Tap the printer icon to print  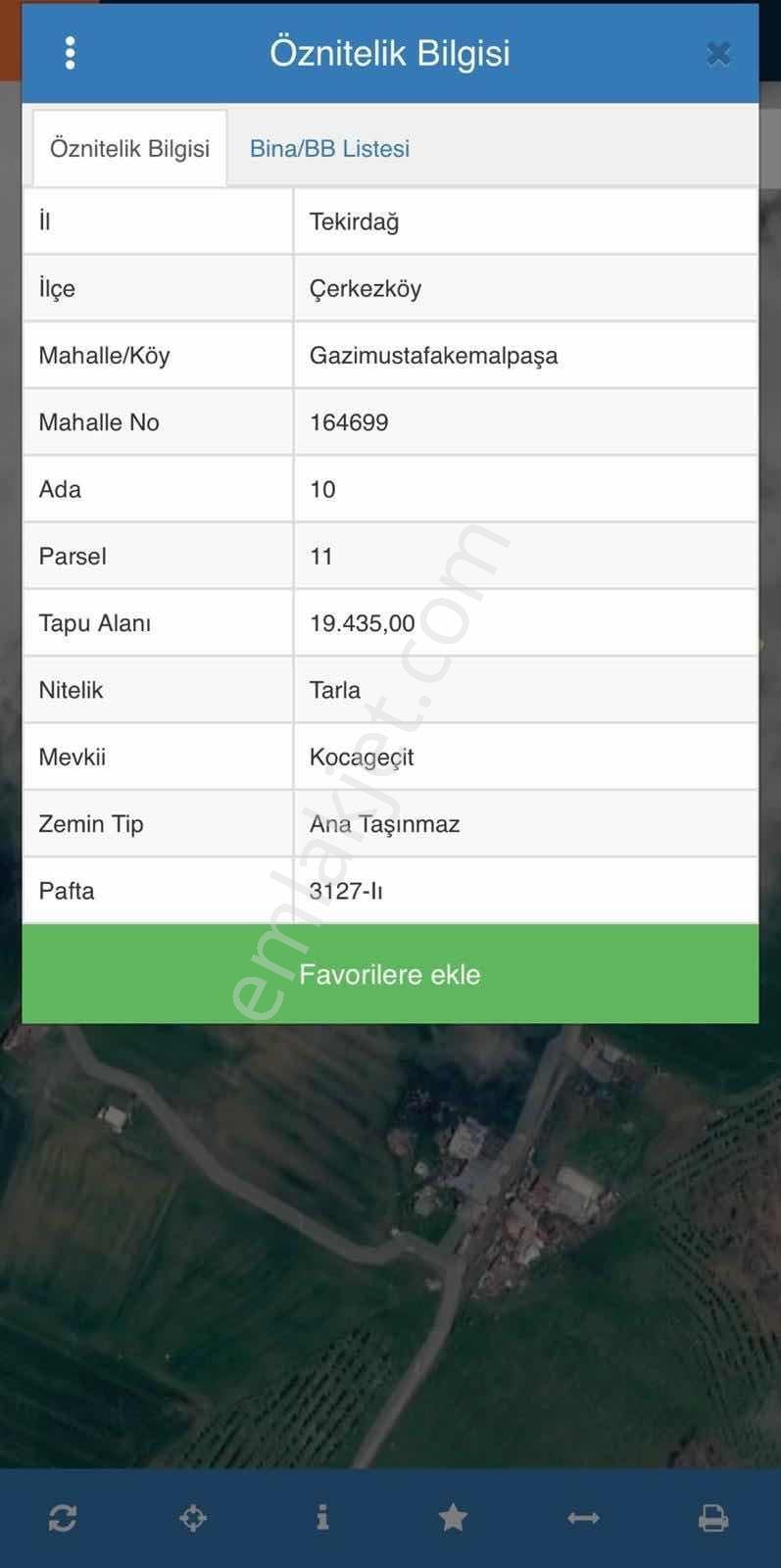(x=713, y=1518)
